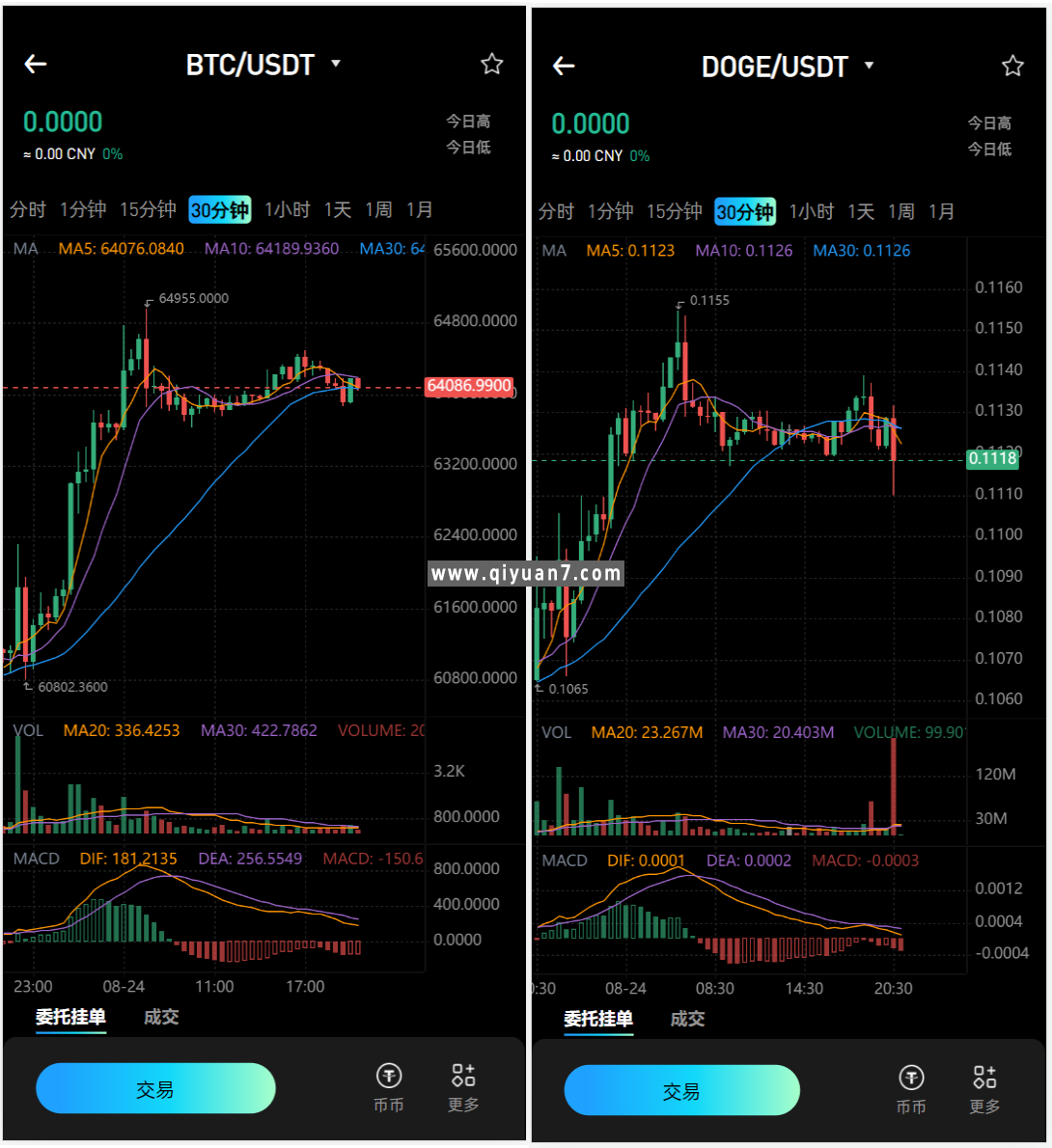The image size is (1052, 1148).
Task: Tap the back arrow on BTC/USDT chart
Action: coord(35,64)
